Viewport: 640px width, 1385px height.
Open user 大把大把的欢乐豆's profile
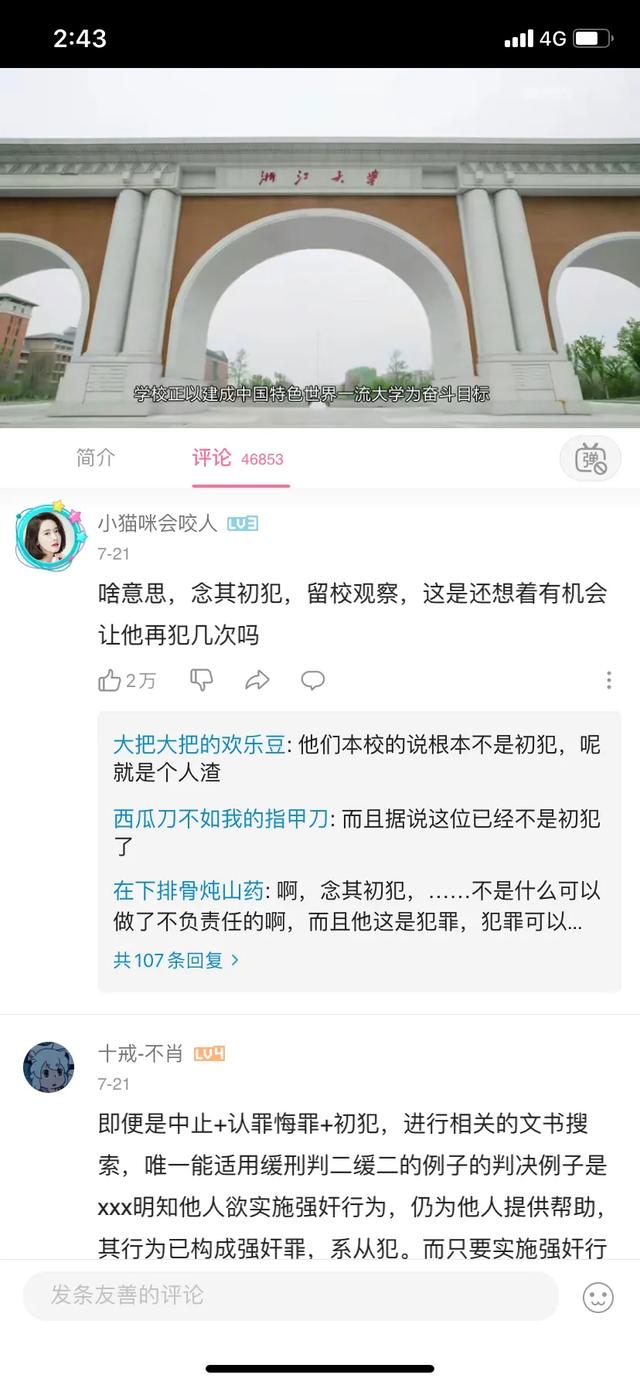click(x=199, y=745)
